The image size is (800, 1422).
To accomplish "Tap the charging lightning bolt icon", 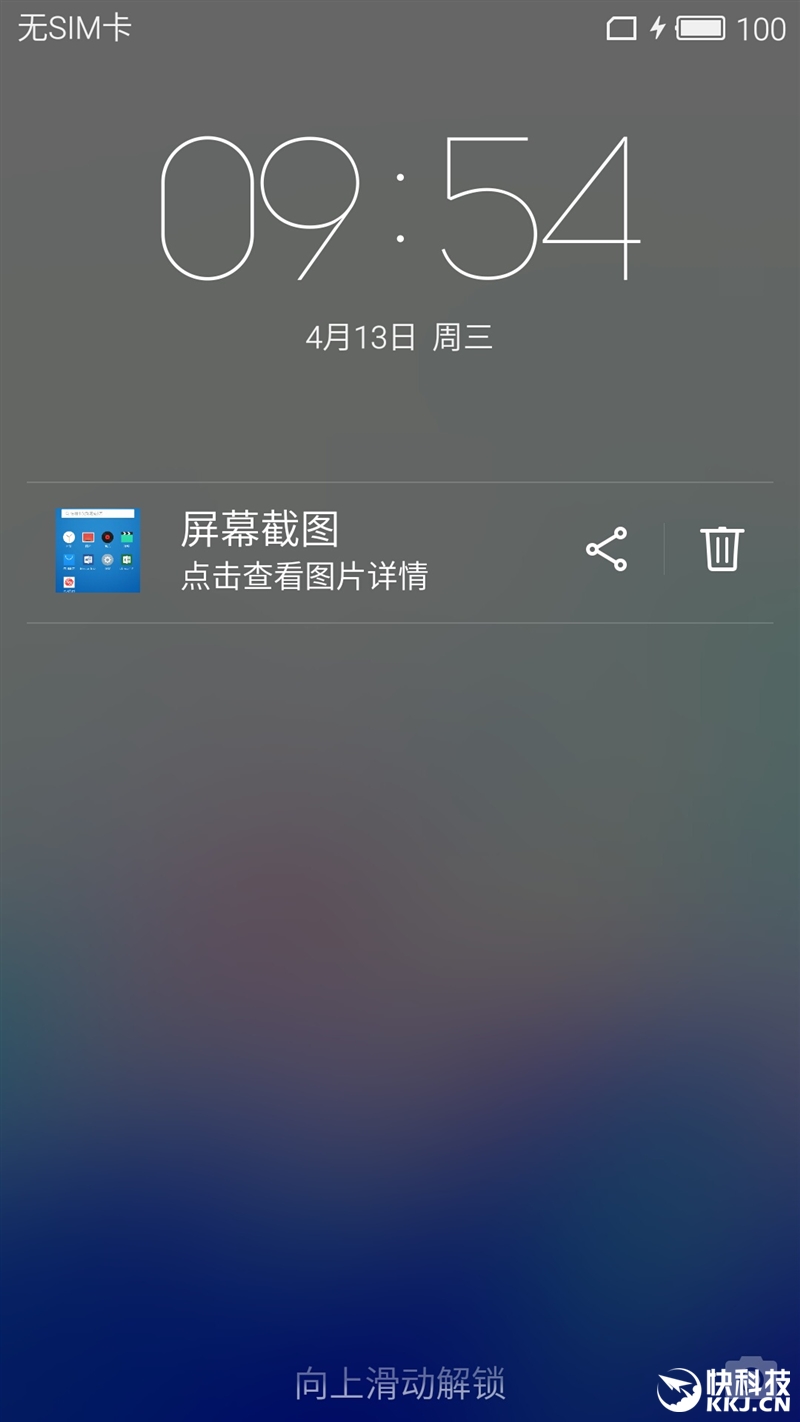I will pos(659,29).
